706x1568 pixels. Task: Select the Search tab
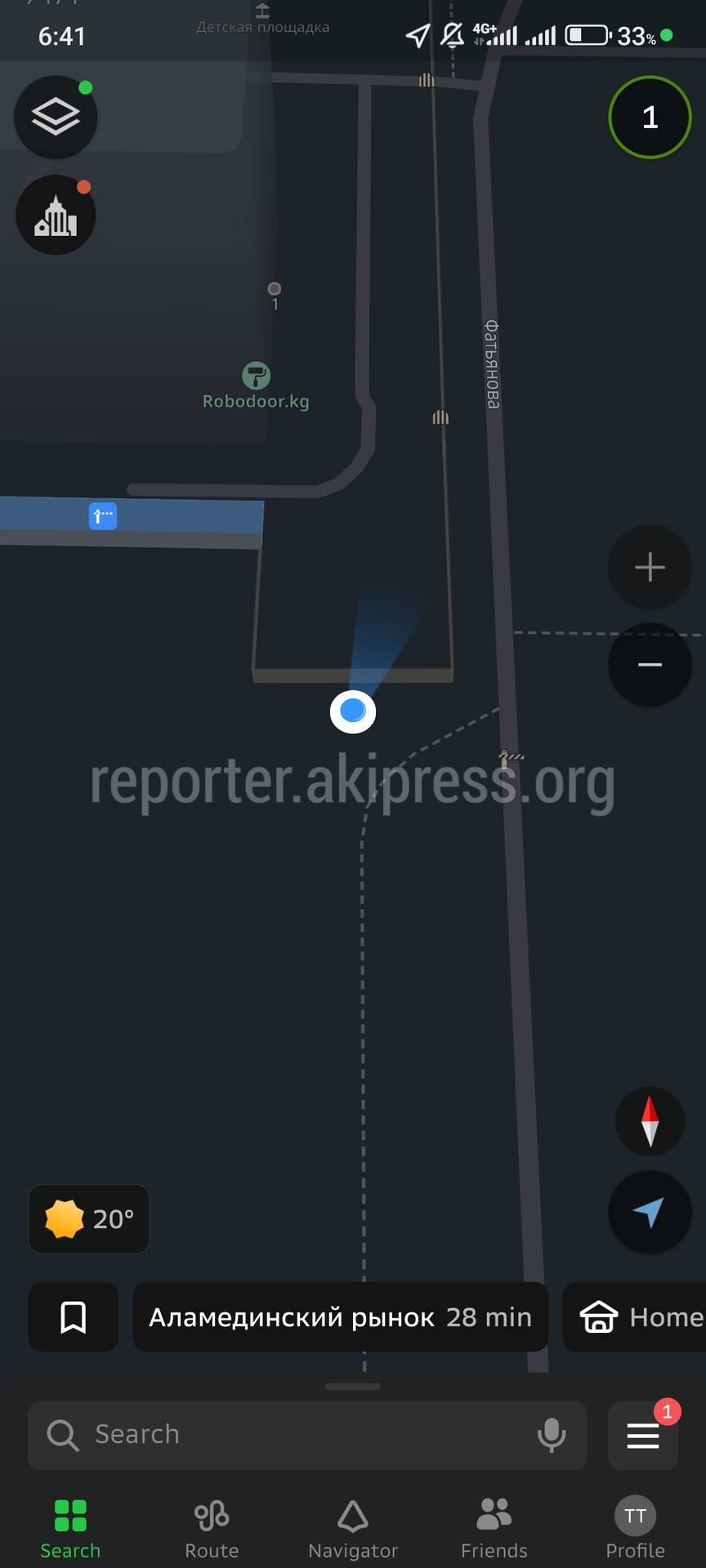pyautogui.click(x=70, y=1527)
